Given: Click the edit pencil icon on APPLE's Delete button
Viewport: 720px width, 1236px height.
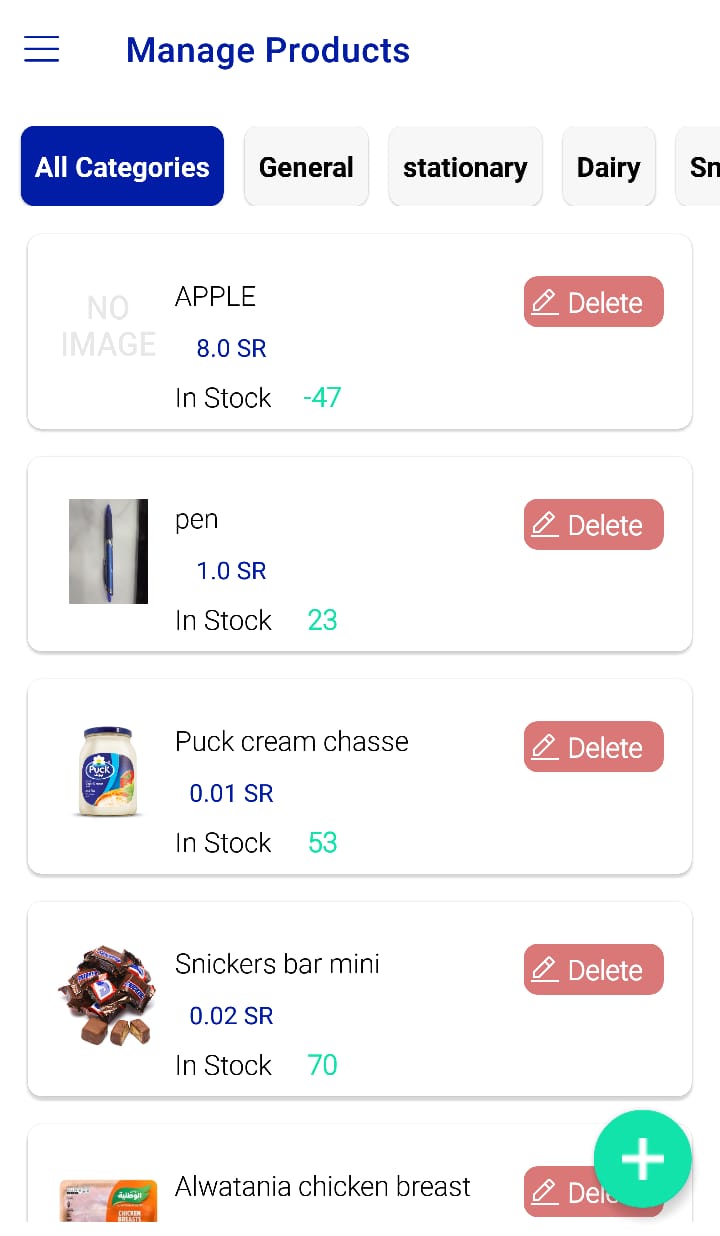Looking at the screenshot, I should tap(544, 301).
